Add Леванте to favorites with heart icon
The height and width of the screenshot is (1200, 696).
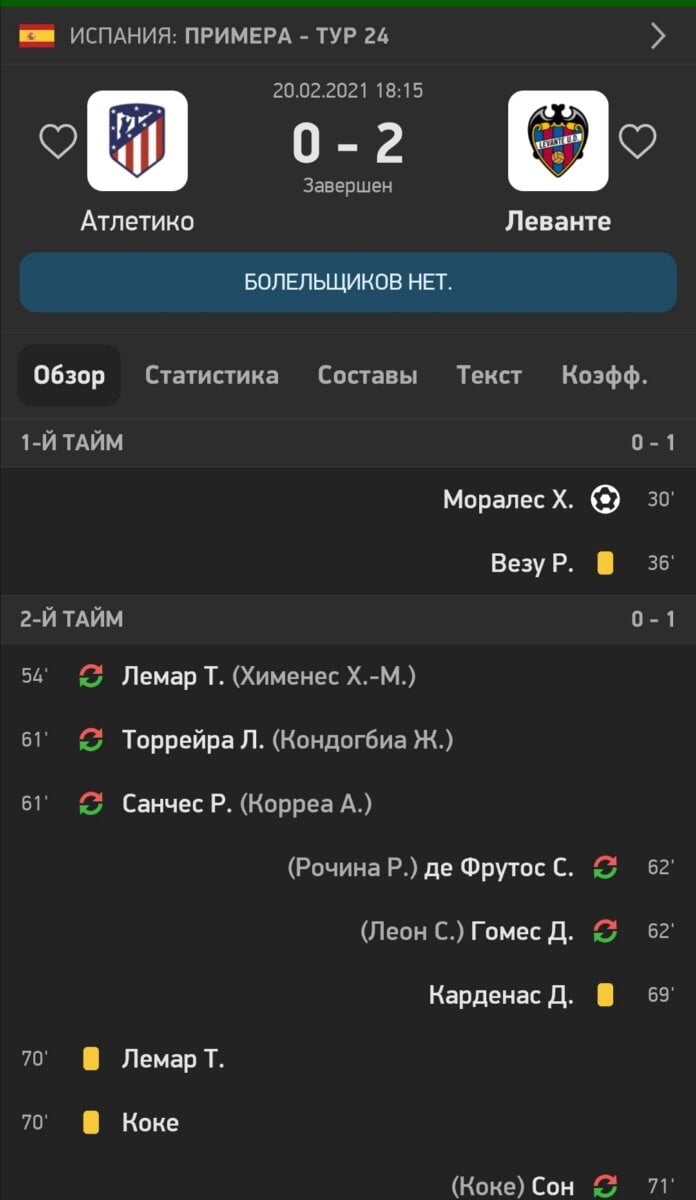click(637, 141)
